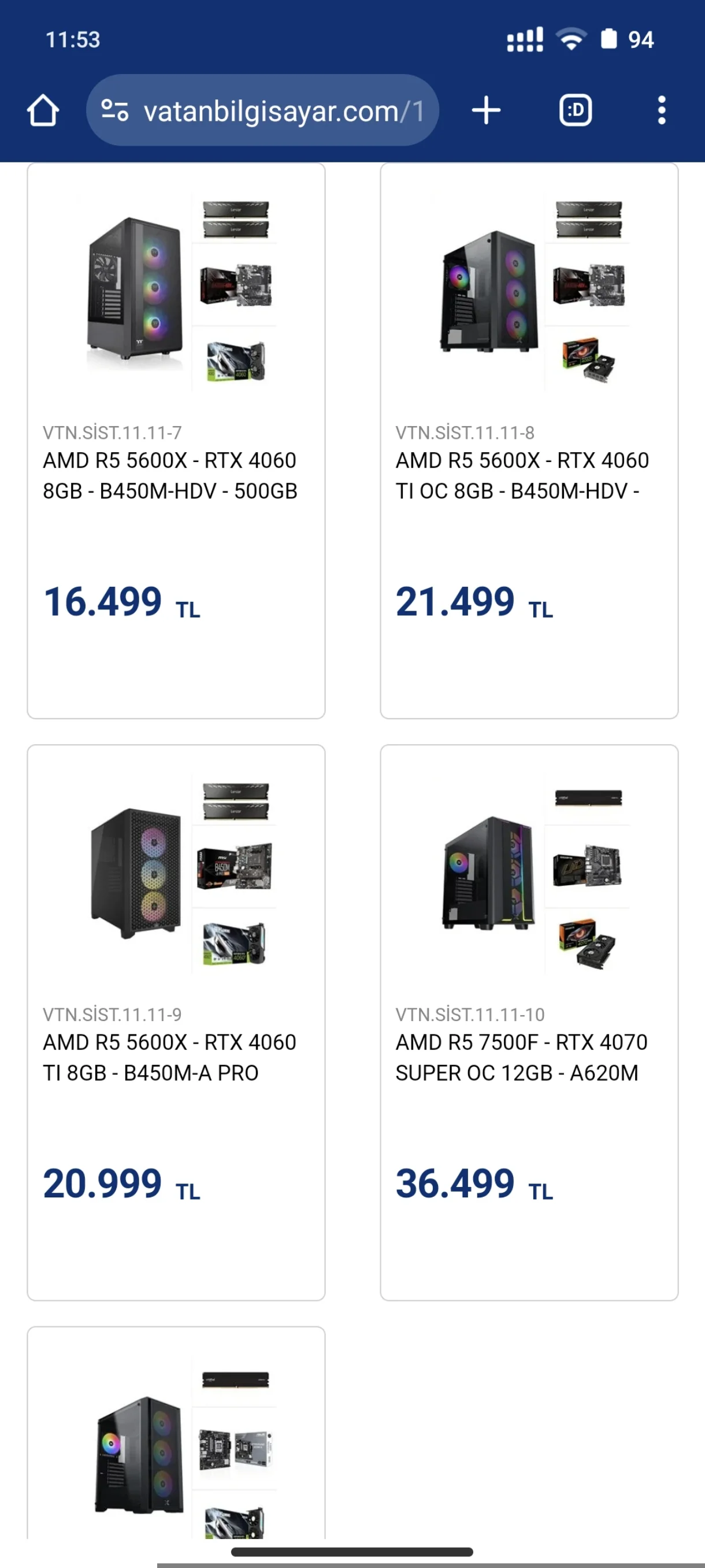Viewport: 705px width, 1568px height.
Task: Open a new browser tab
Action: point(486,111)
